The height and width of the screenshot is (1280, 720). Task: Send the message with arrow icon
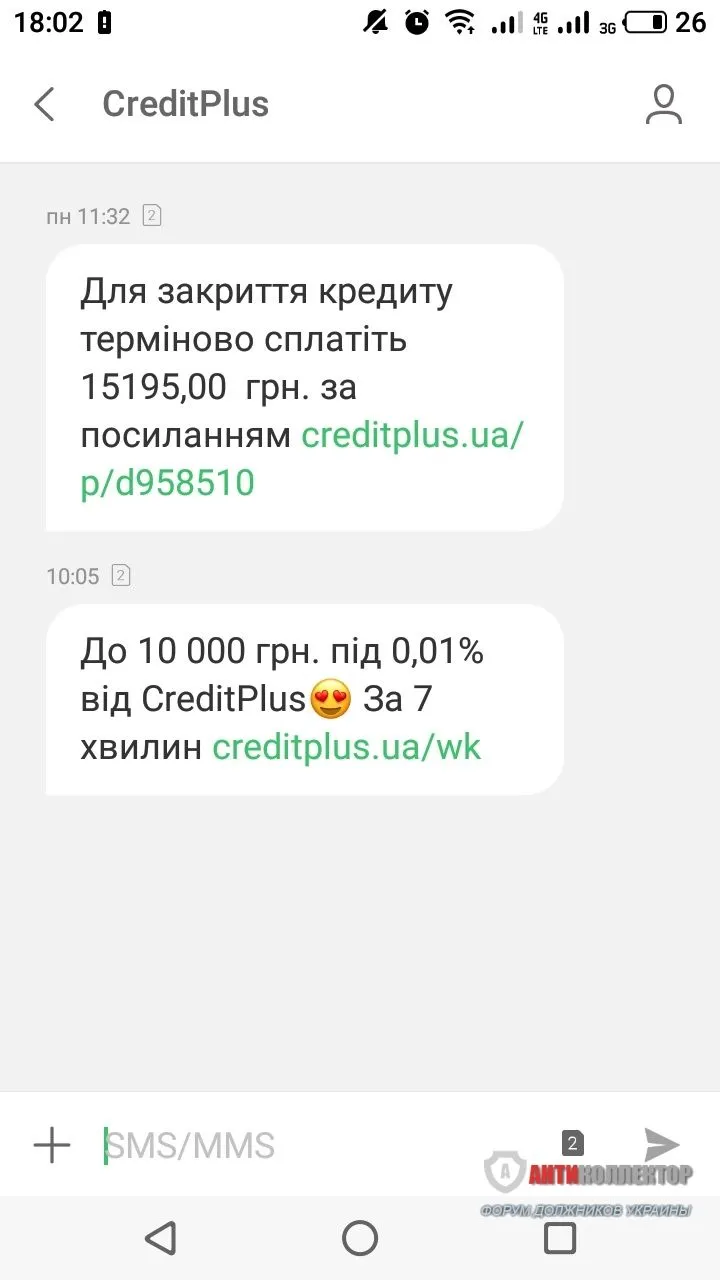[x=661, y=1144]
